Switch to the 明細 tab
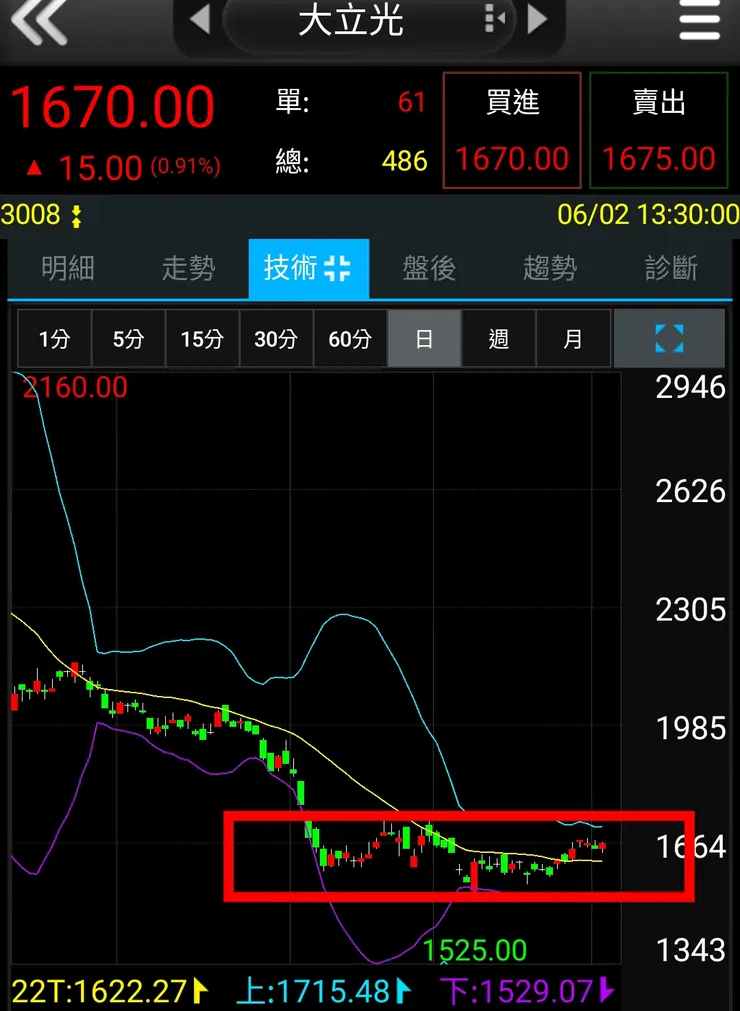Viewport: 740px width, 1011px height. tap(68, 268)
